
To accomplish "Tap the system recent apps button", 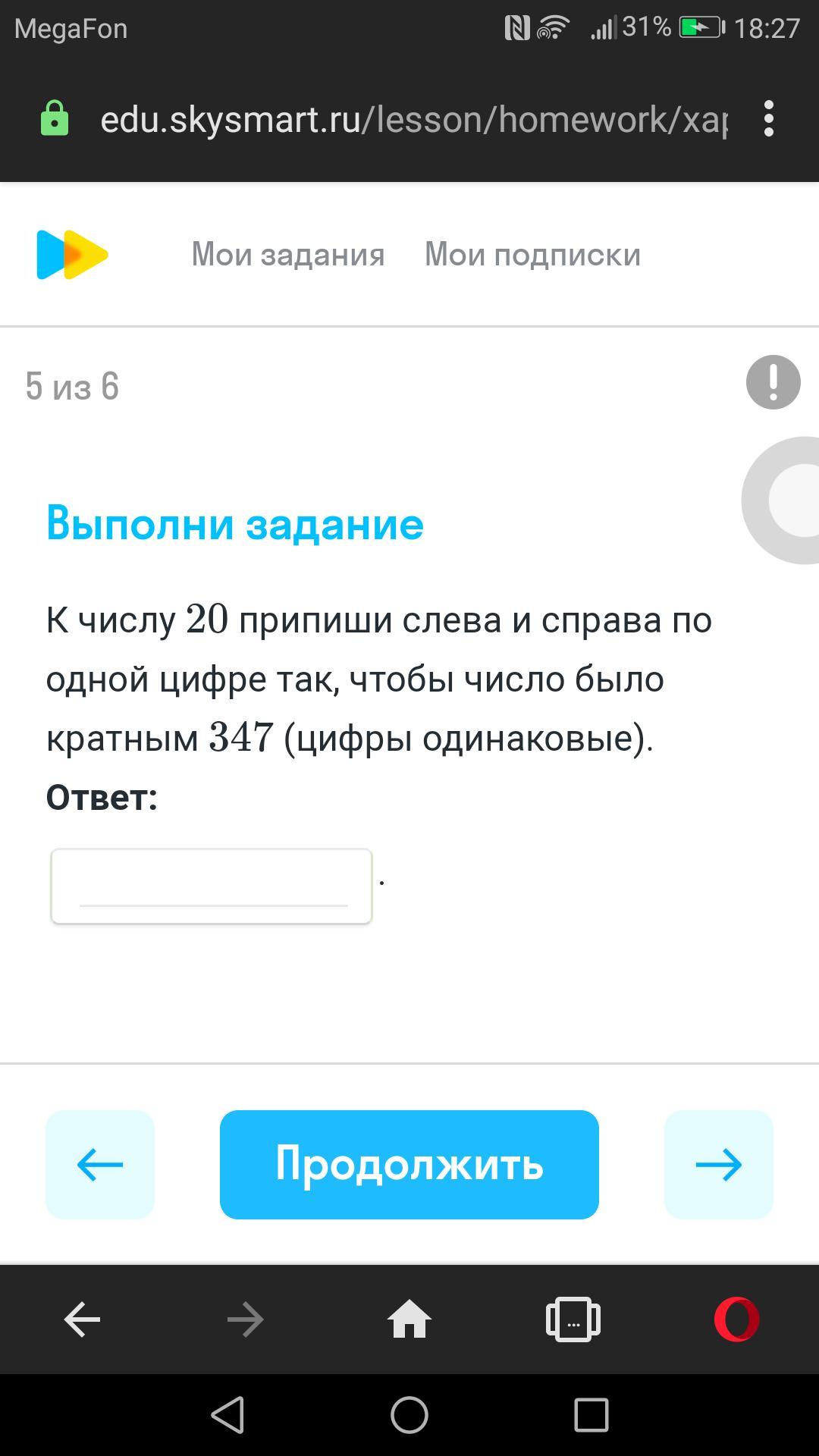I will tap(591, 1415).
